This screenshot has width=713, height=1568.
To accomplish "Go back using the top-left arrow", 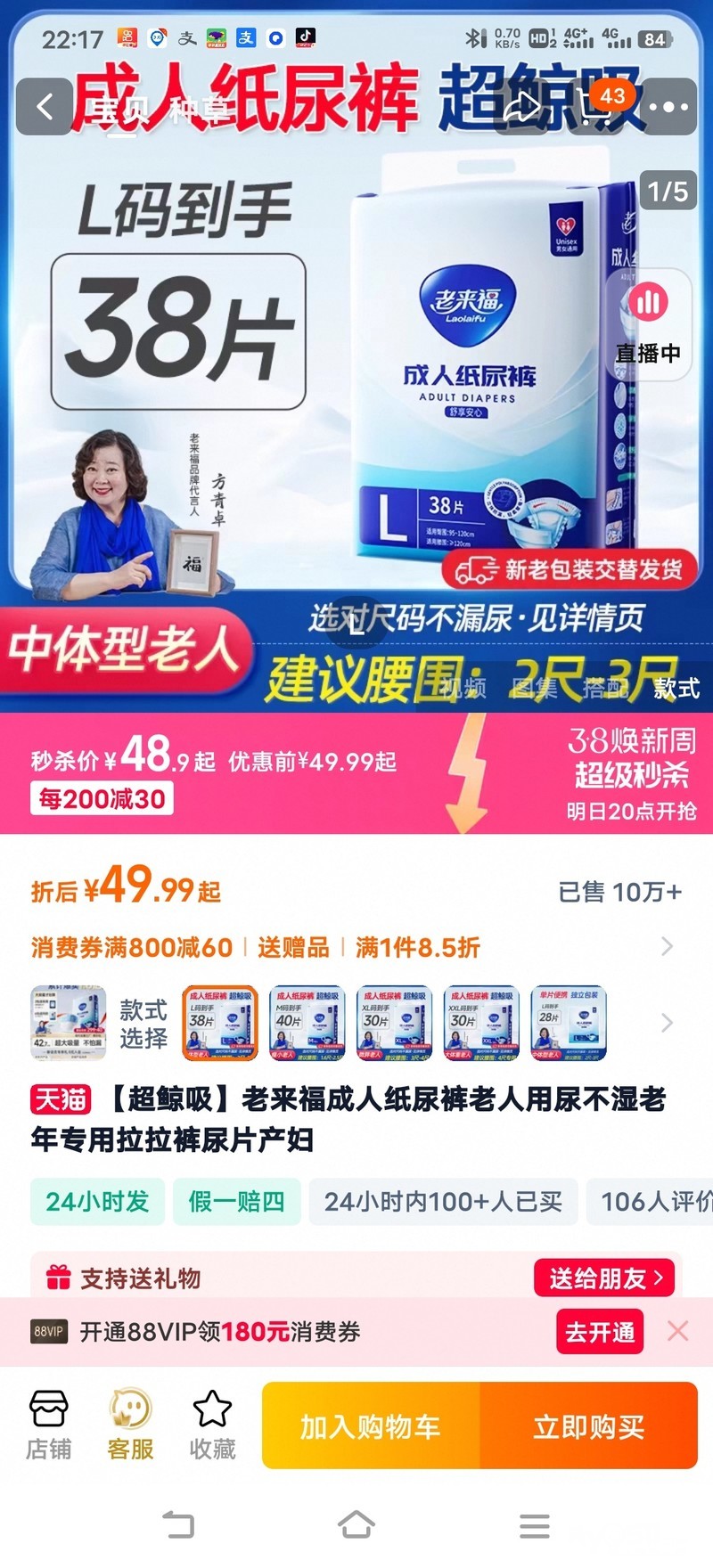I will coord(44,107).
